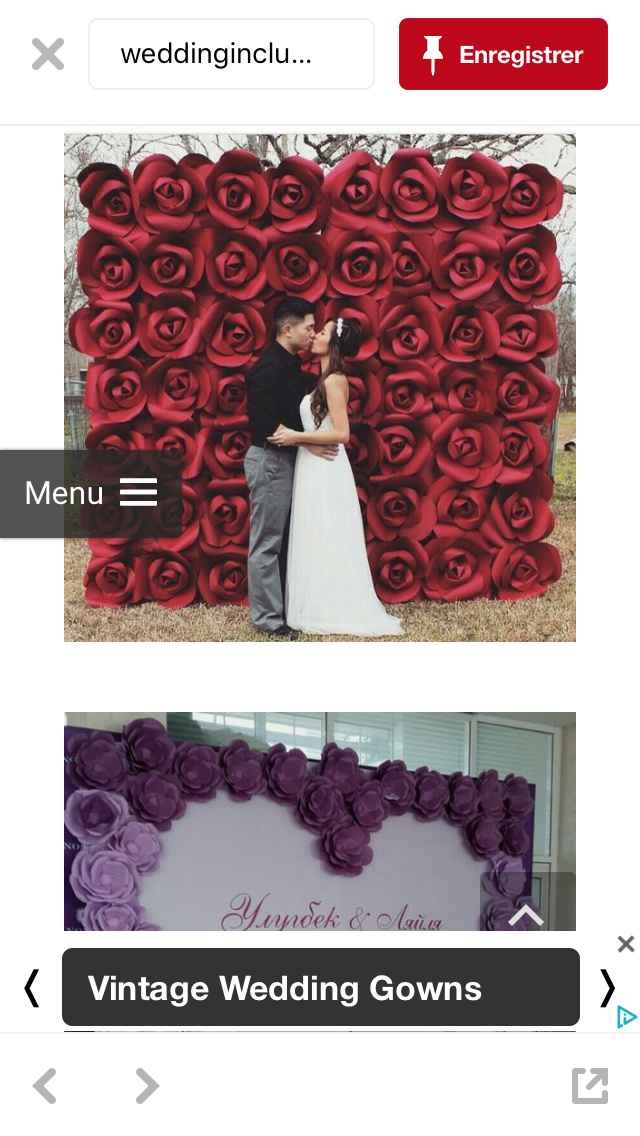Dismiss the ad banner
This screenshot has height=1136, width=640.
(x=626, y=943)
